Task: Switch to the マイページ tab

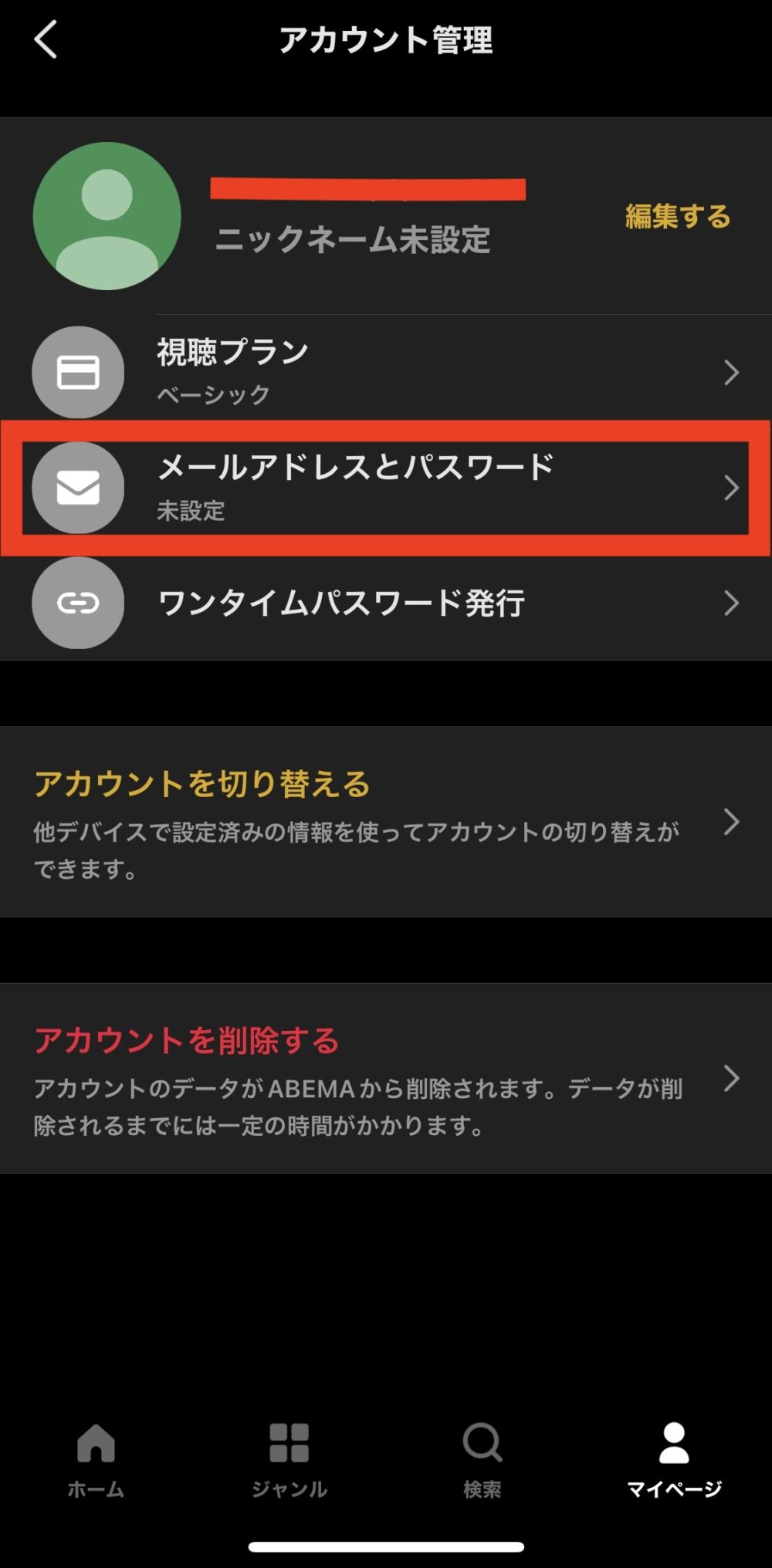Action: point(674,1460)
